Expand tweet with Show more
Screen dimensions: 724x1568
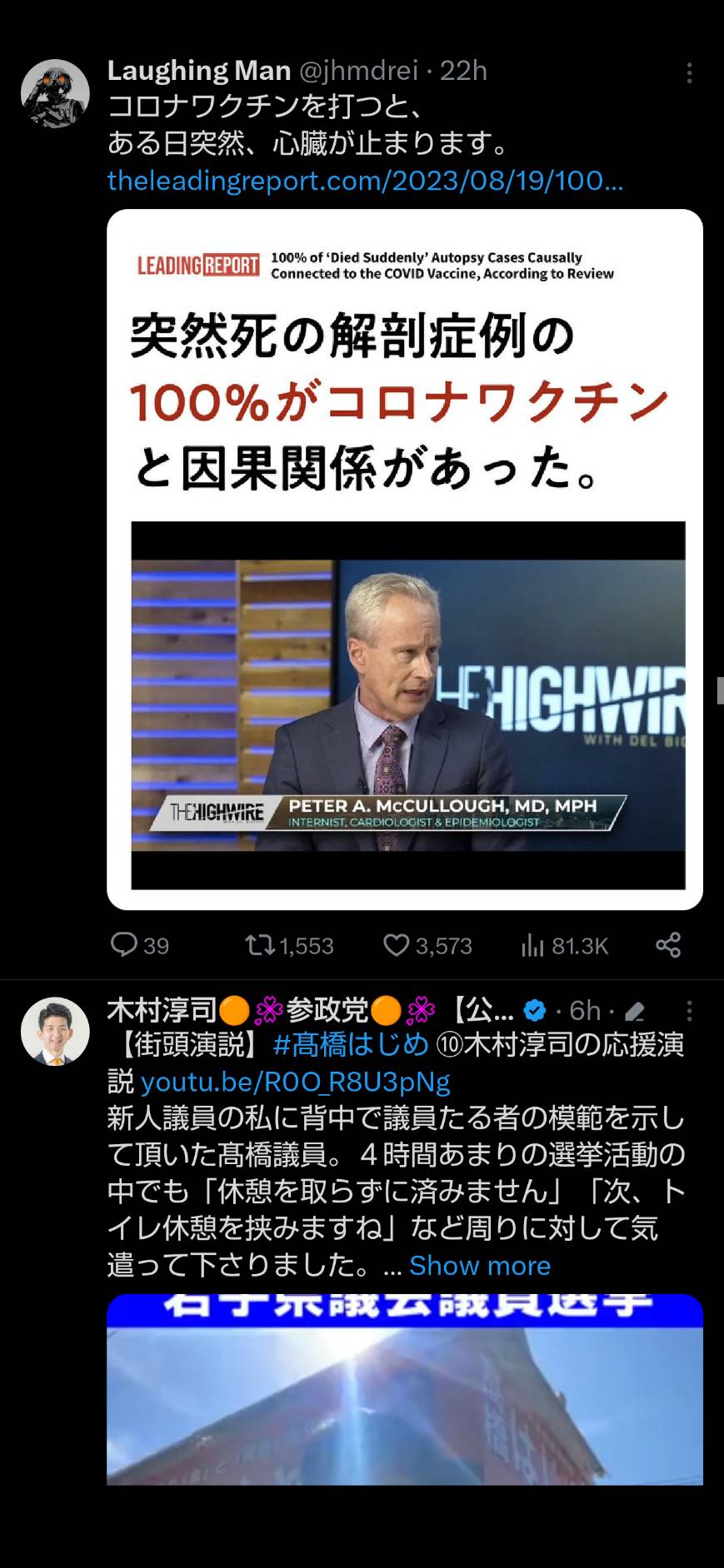coord(480,1266)
